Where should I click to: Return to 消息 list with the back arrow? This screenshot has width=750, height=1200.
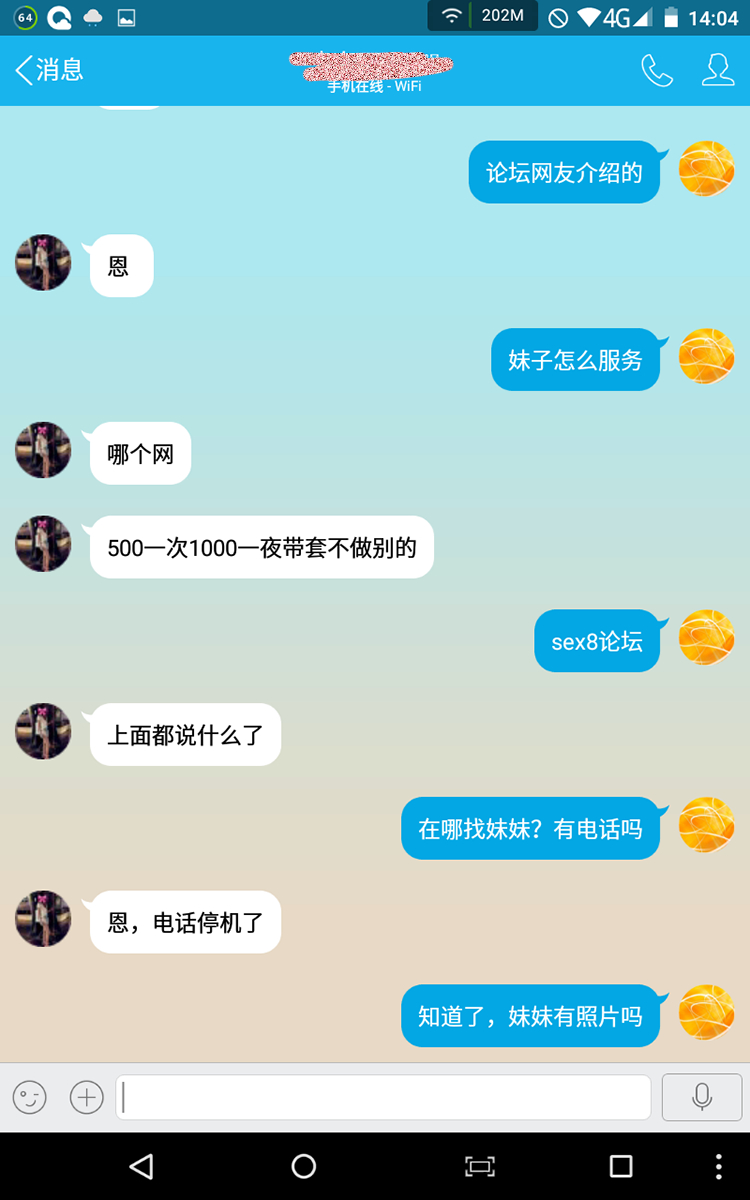click(47, 70)
